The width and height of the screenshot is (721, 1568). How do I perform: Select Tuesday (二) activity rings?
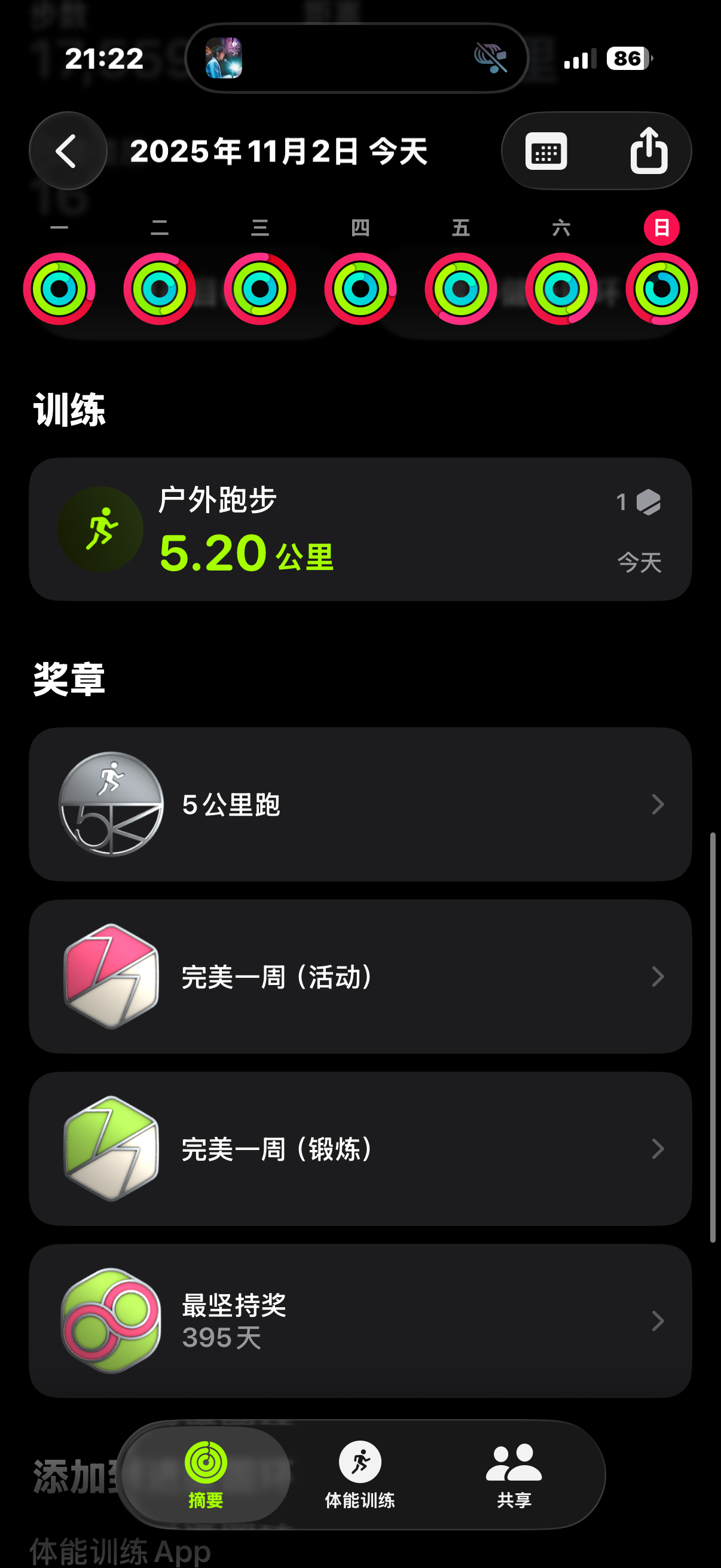click(160, 288)
